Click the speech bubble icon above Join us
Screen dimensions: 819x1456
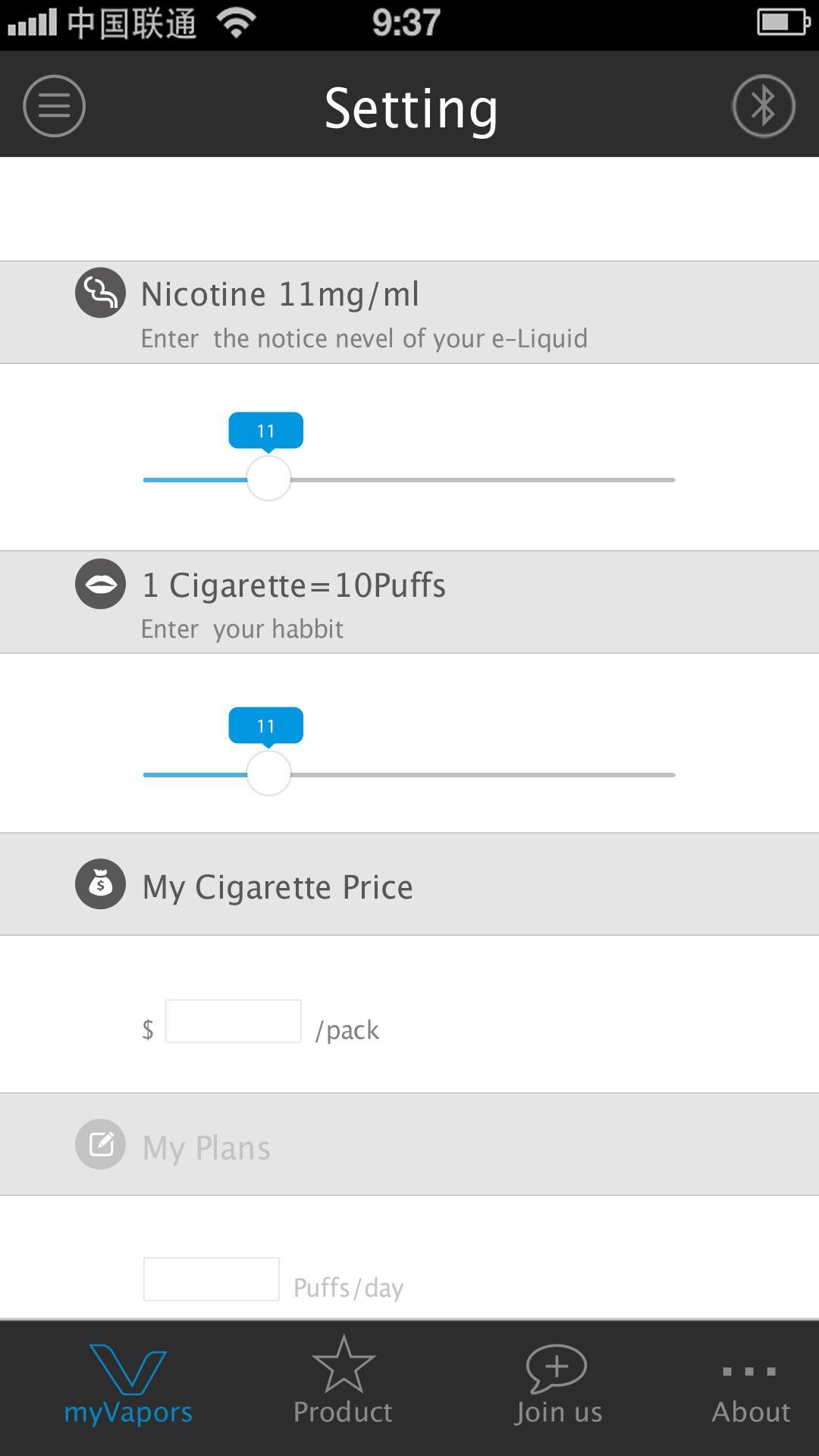click(x=556, y=1365)
